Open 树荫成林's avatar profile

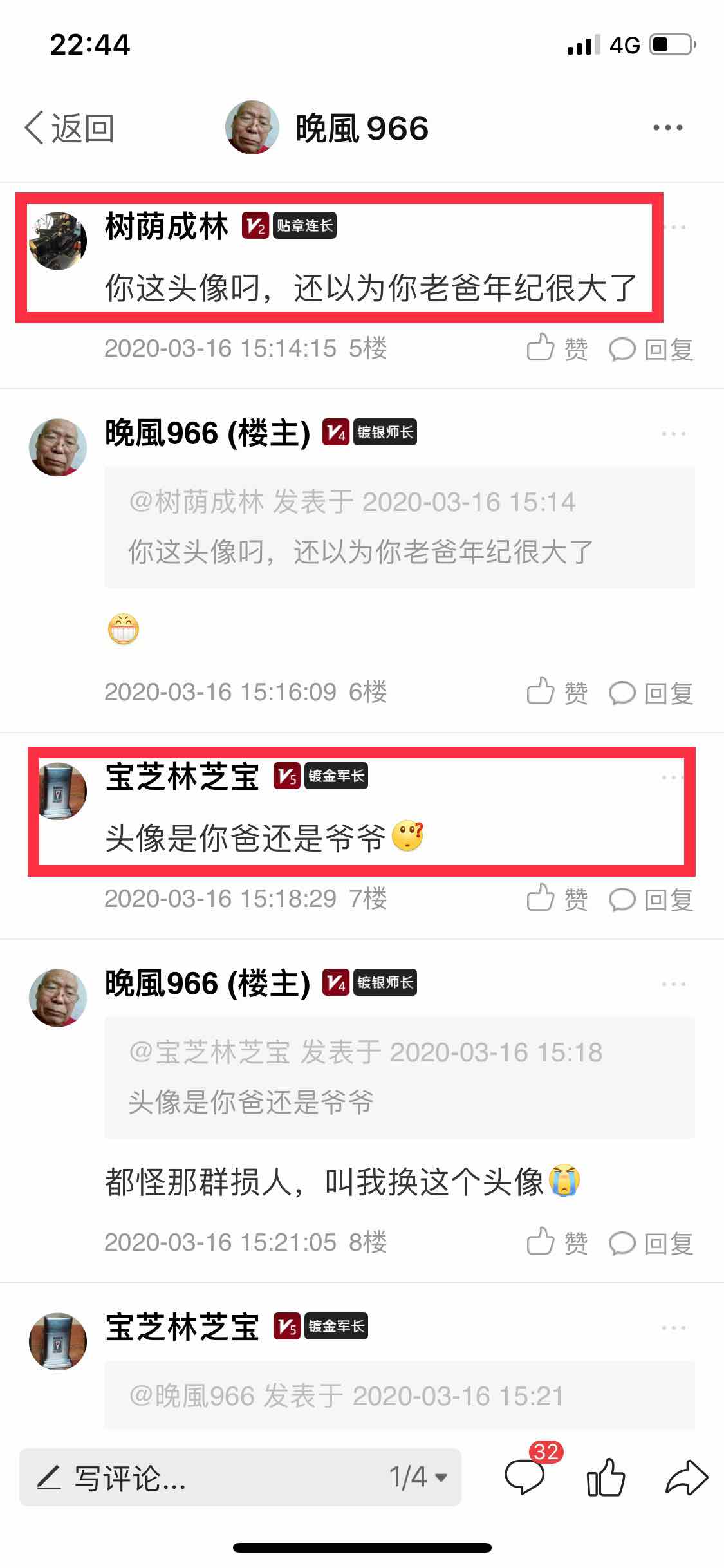point(58,241)
